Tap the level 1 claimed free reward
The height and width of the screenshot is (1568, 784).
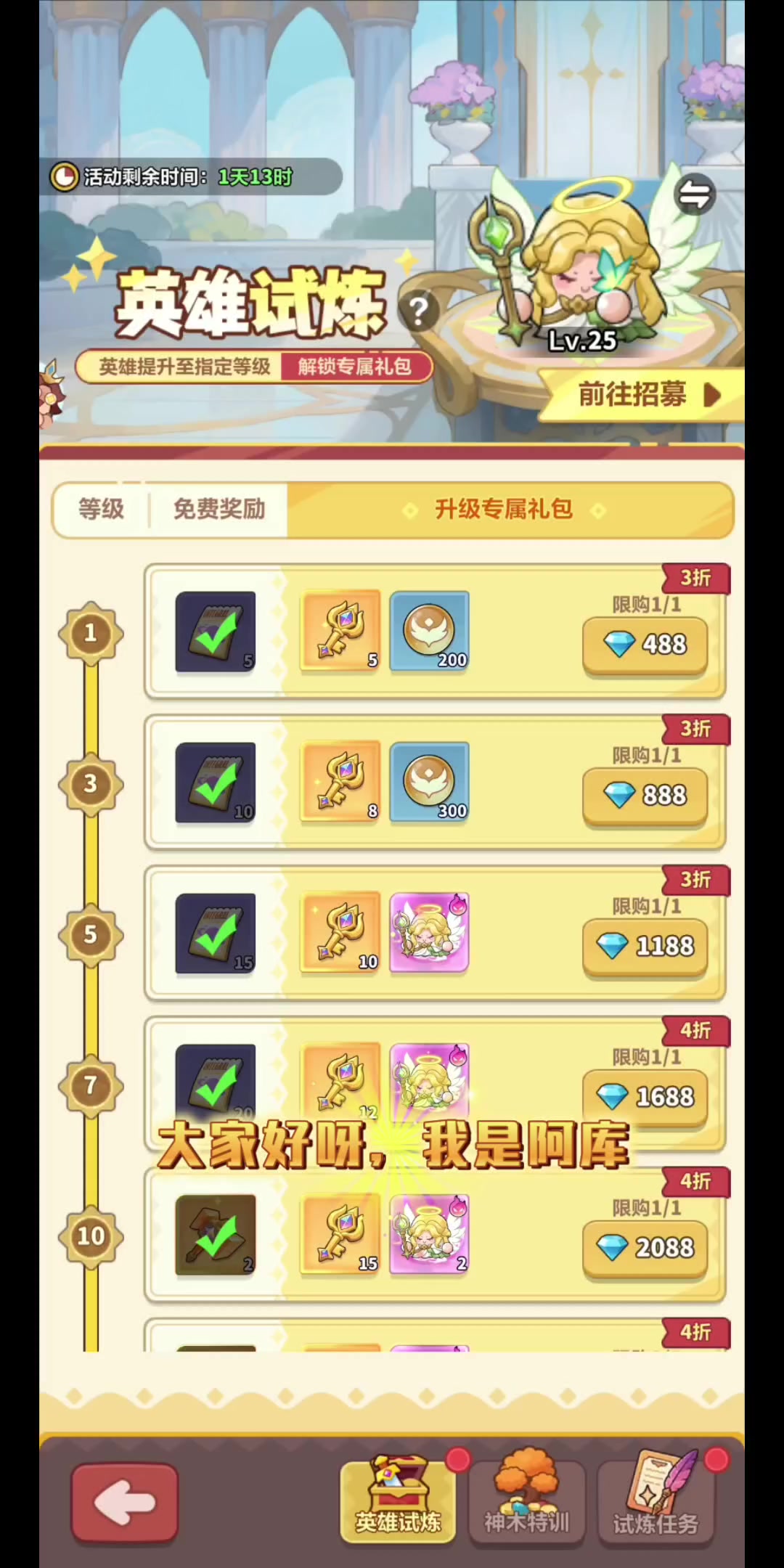(216, 631)
